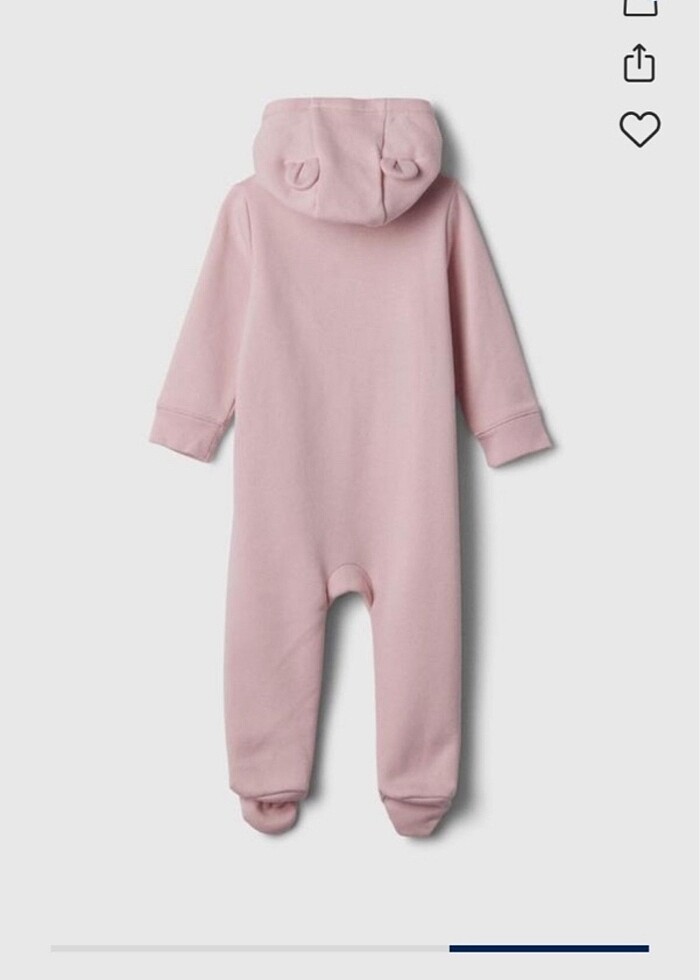This screenshot has width=700, height=980.
Task: Share this pink hooded baby onesie
Action: coord(639,64)
